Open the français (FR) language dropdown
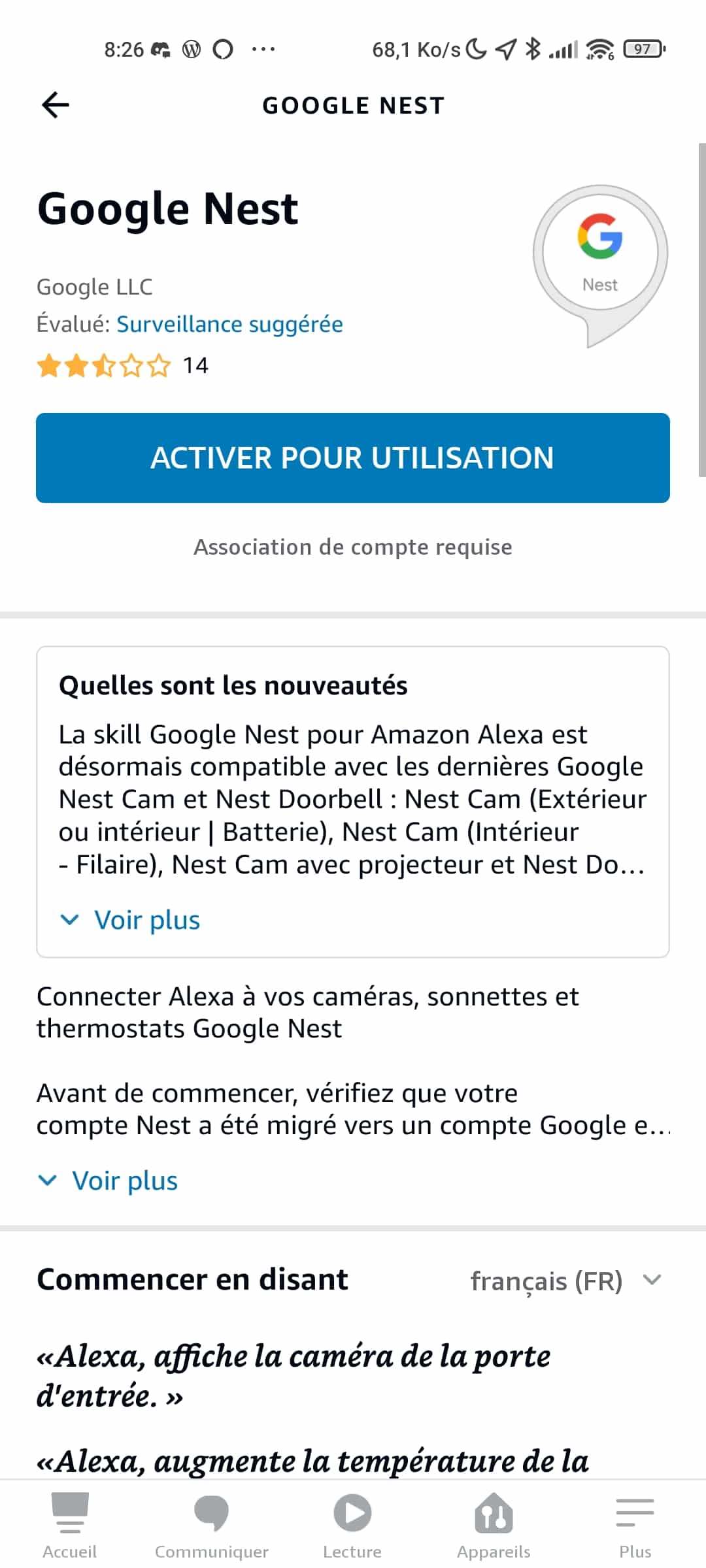Image resolution: width=706 pixels, height=1568 pixels. pos(567,1281)
